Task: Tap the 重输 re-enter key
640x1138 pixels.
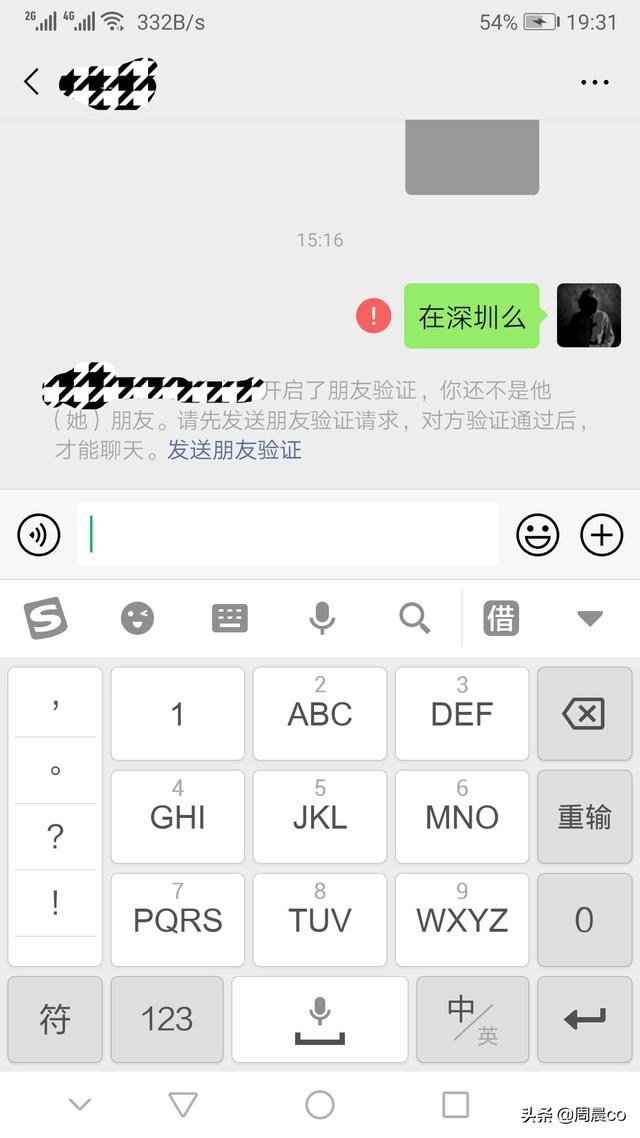Action: tap(584, 817)
